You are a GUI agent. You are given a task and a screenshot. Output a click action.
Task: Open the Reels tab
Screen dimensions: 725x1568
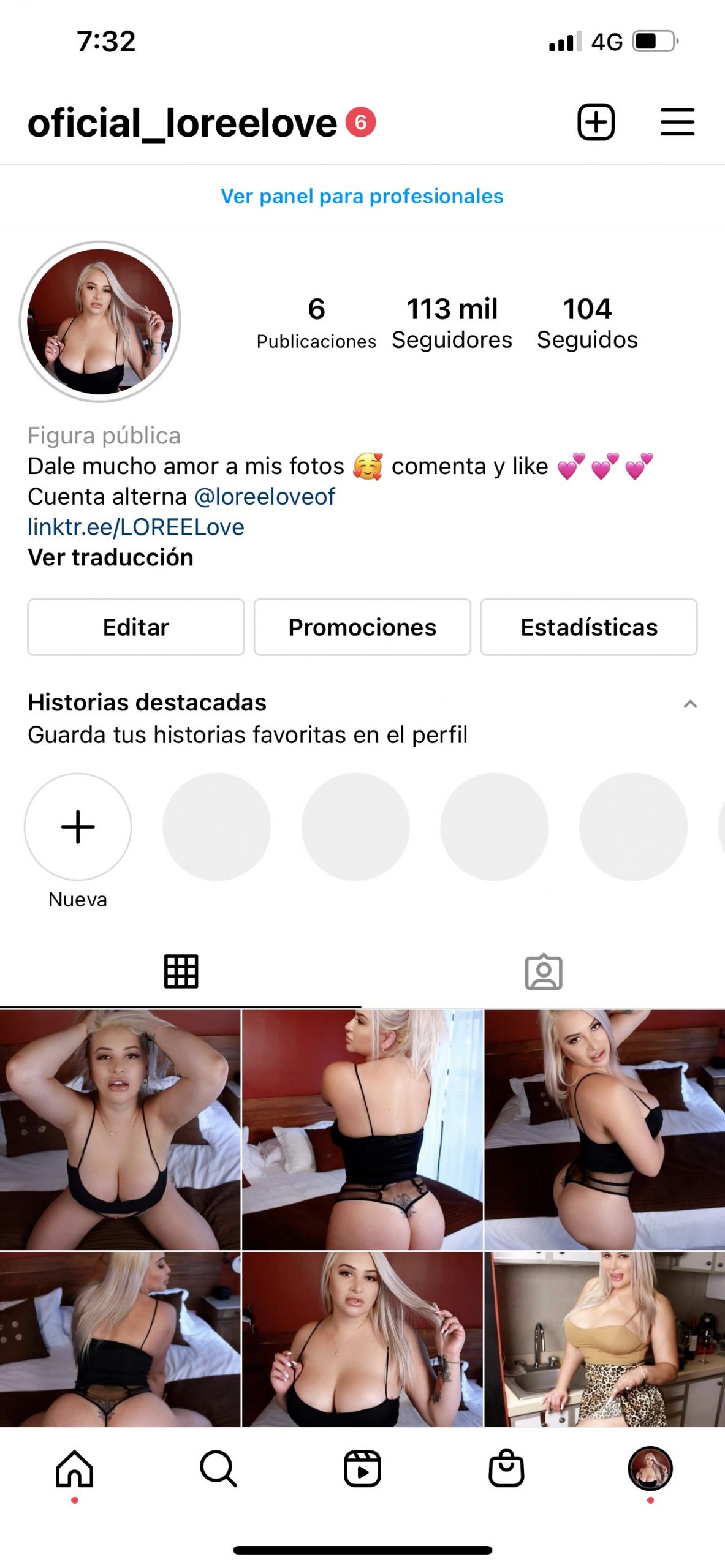click(362, 1469)
